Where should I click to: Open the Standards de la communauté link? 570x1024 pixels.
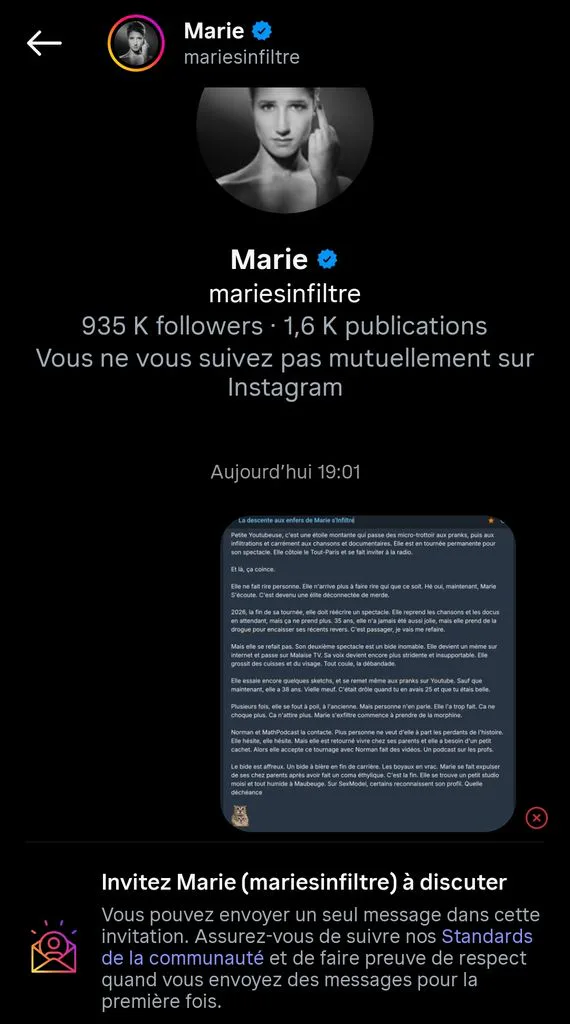317,947
